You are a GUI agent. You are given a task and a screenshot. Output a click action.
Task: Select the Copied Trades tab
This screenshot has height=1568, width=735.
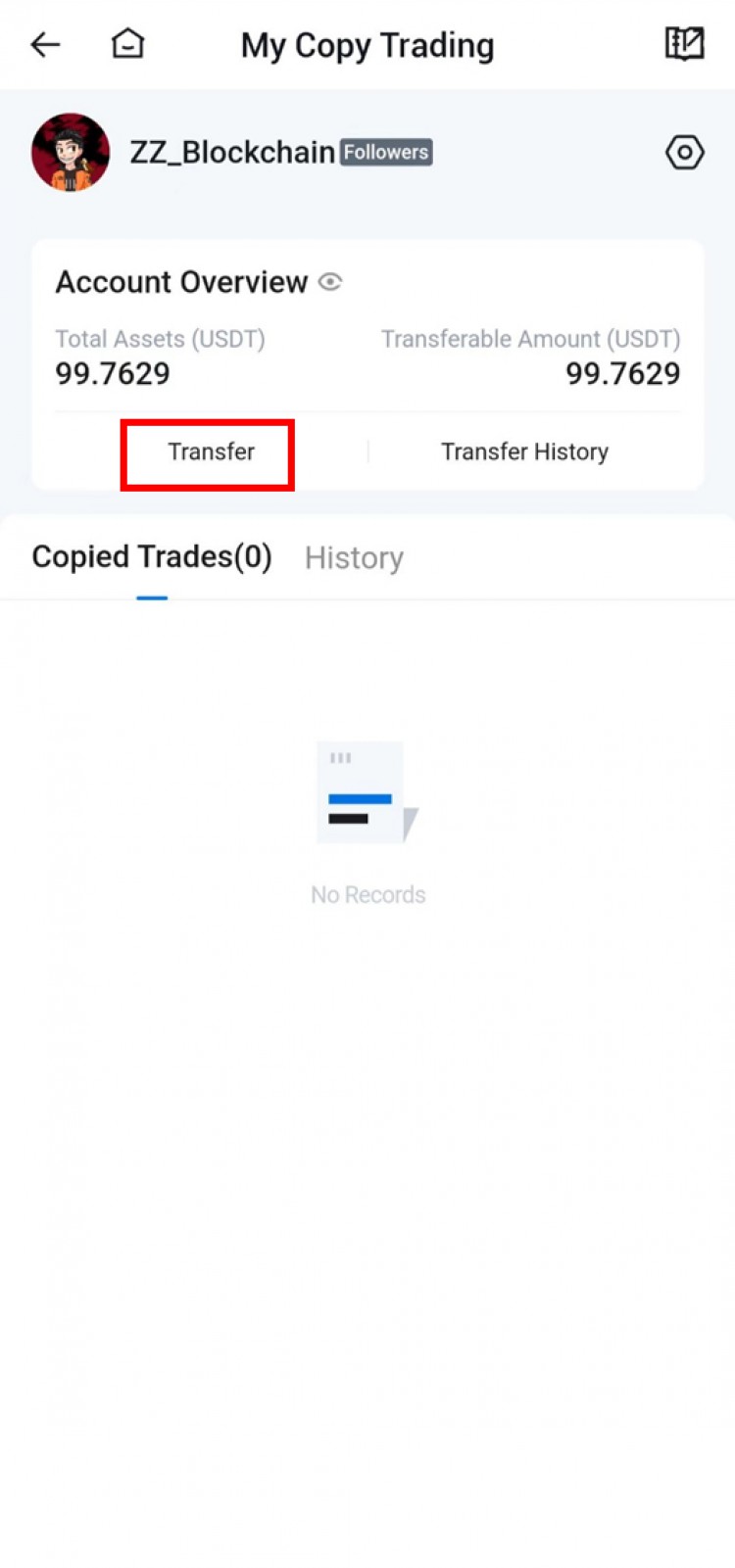coord(152,557)
